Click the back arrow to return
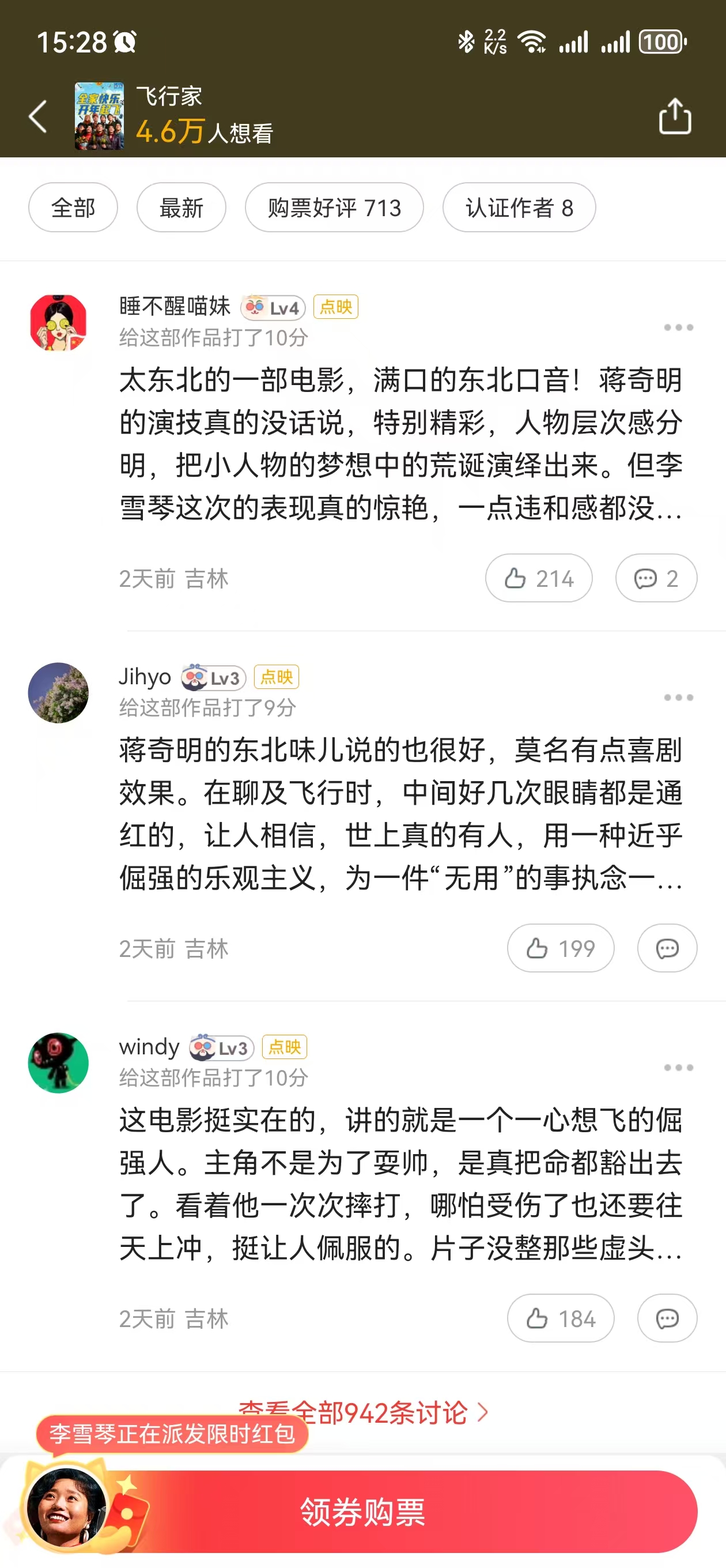This screenshot has width=726, height=1568. [37, 117]
